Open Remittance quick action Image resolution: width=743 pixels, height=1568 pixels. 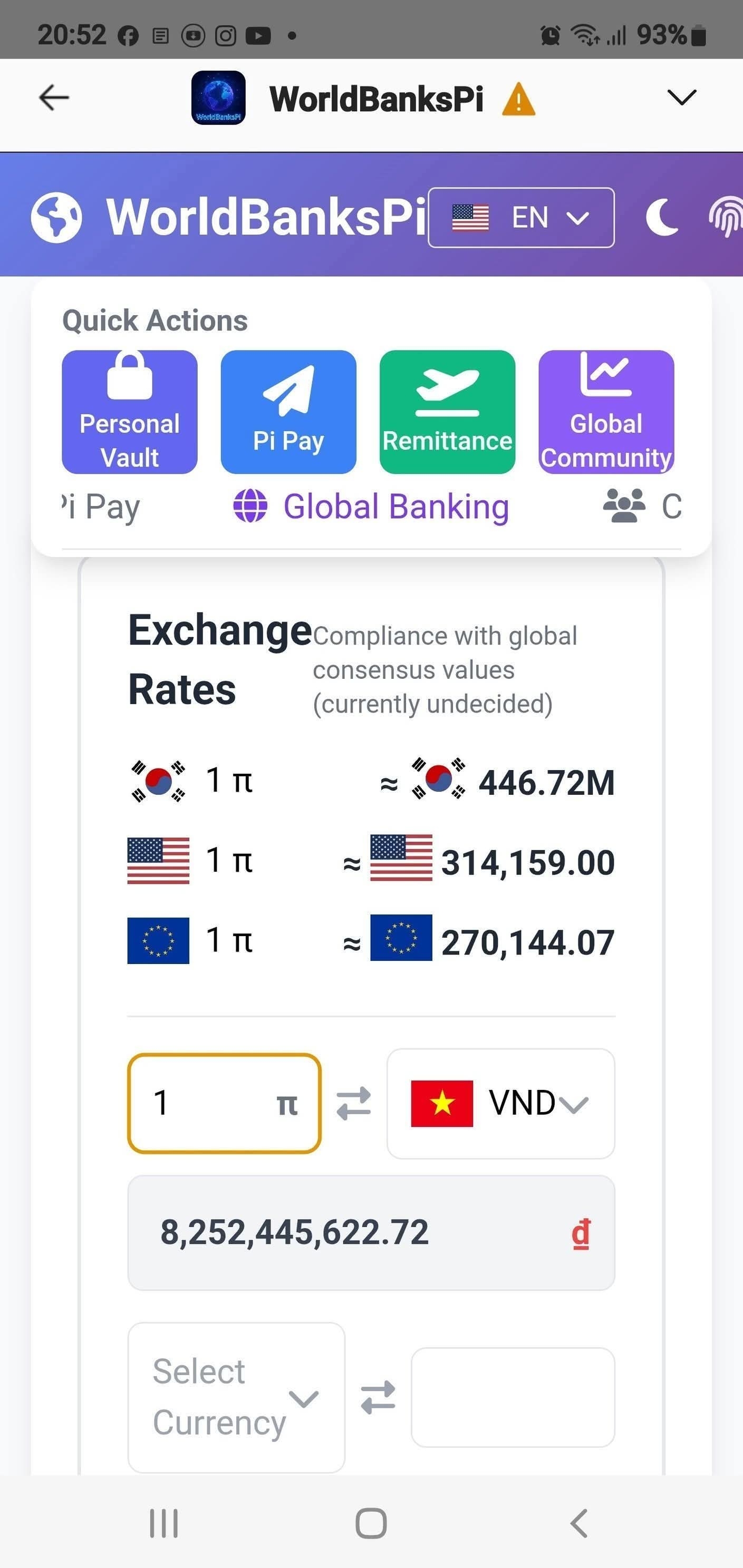pos(447,412)
